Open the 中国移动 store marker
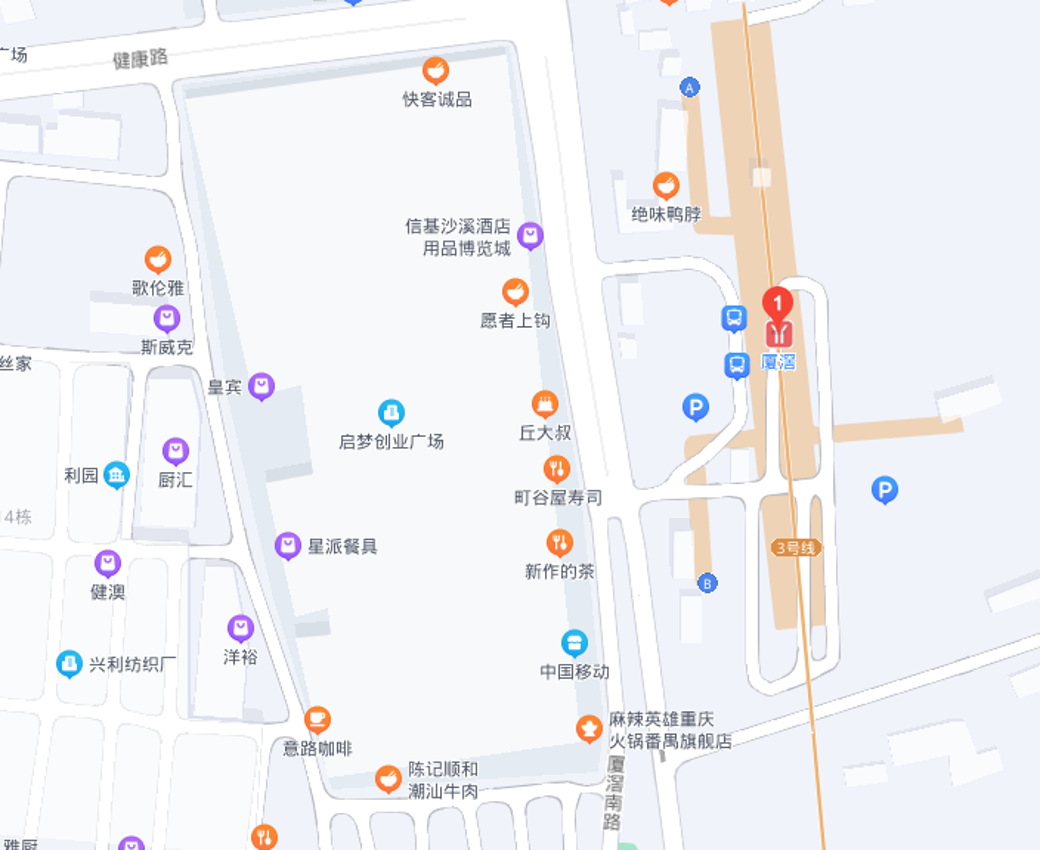1040x850 pixels. tap(574, 642)
